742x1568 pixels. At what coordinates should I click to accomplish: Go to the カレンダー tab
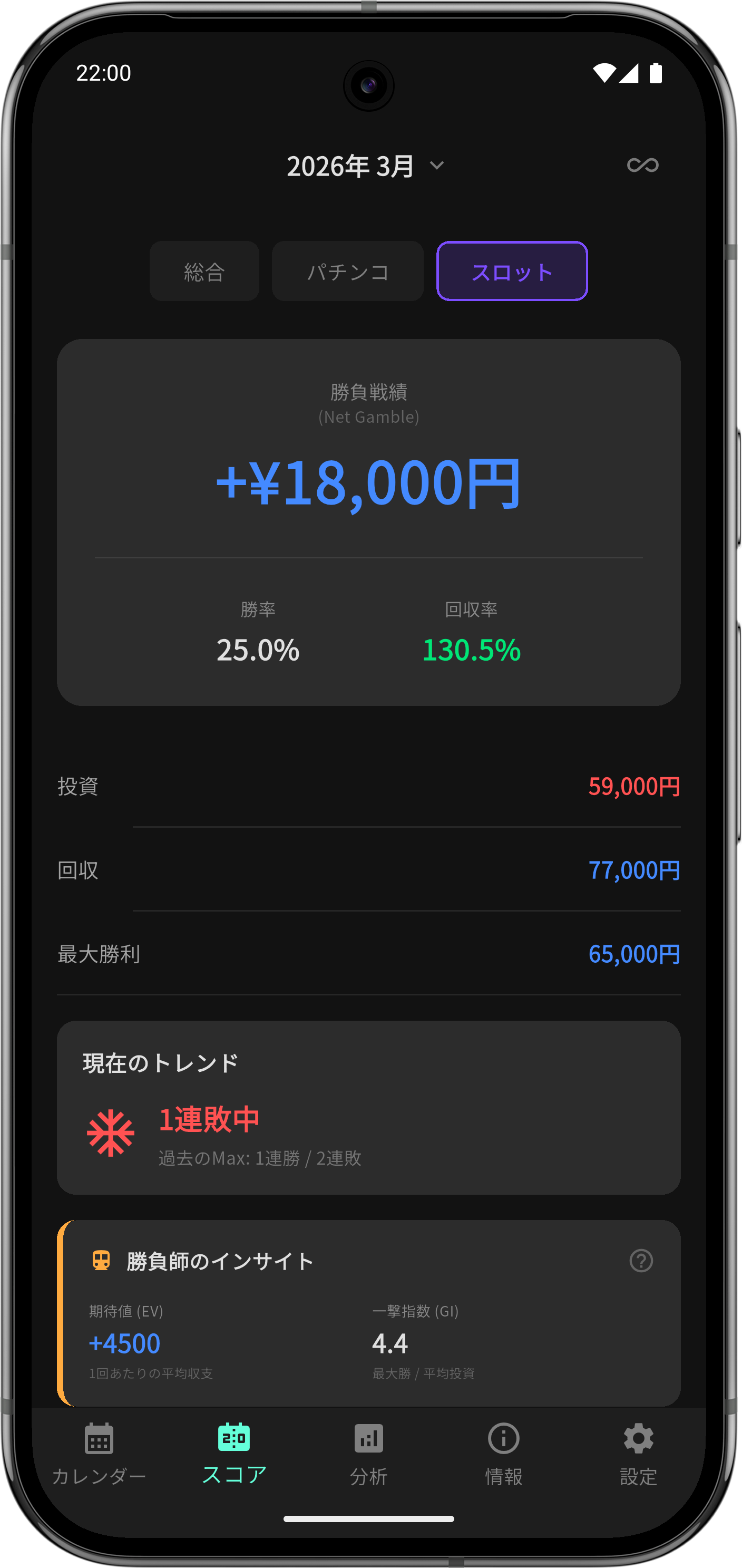(x=99, y=1454)
